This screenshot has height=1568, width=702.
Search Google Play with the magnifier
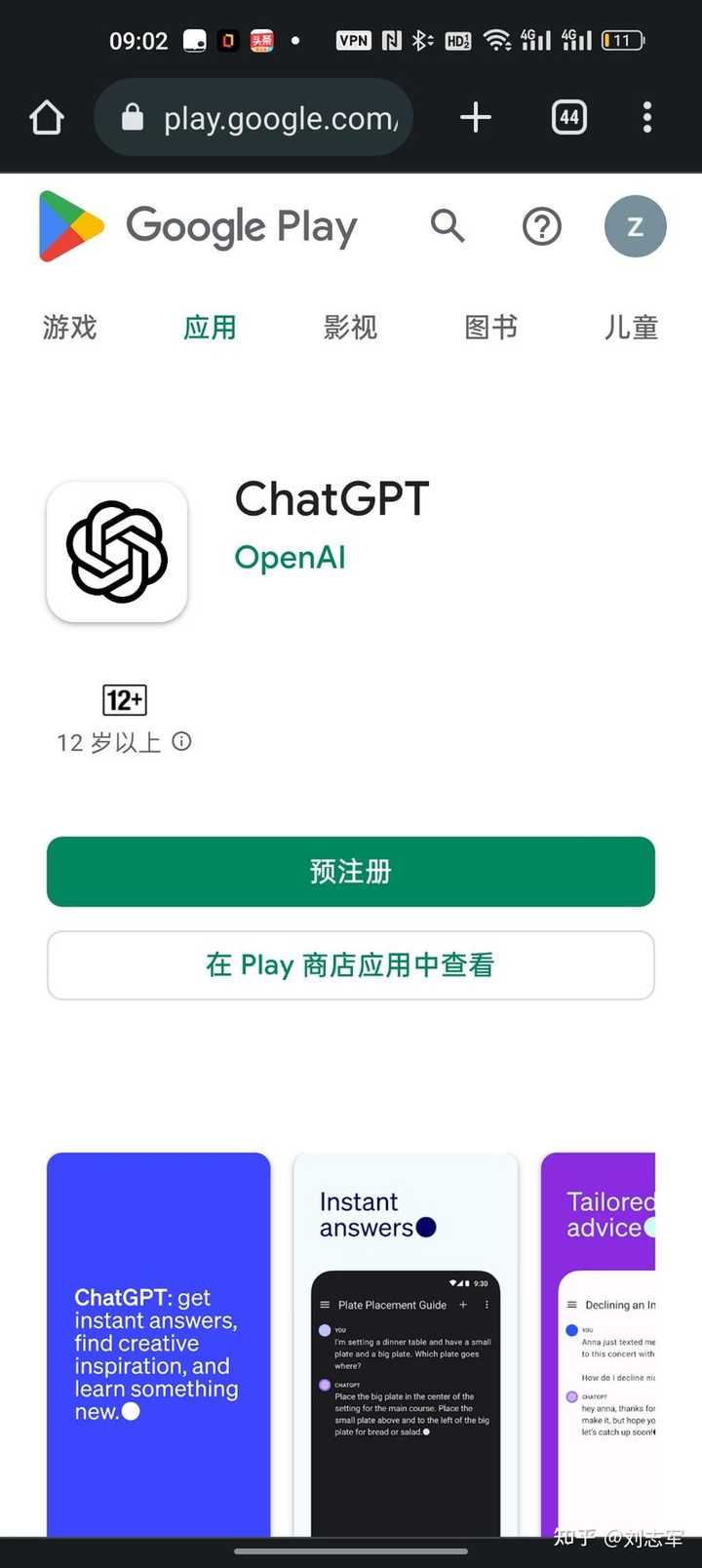click(448, 226)
